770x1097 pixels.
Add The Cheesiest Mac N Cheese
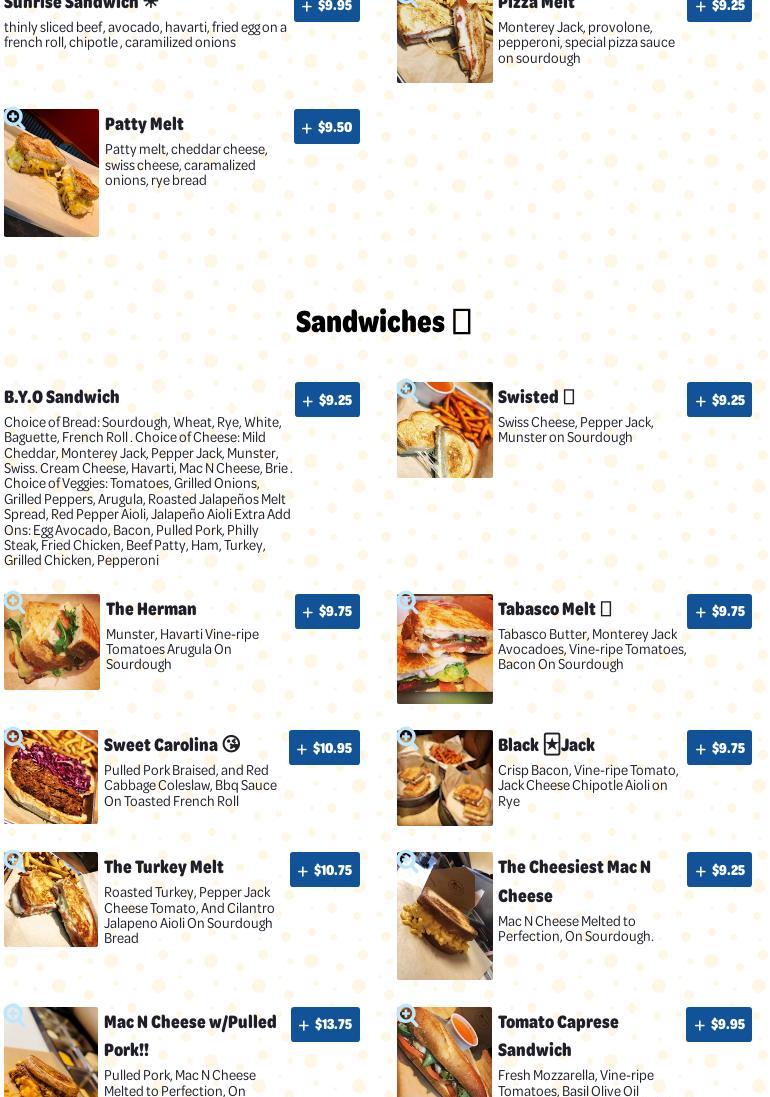click(719, 870)
